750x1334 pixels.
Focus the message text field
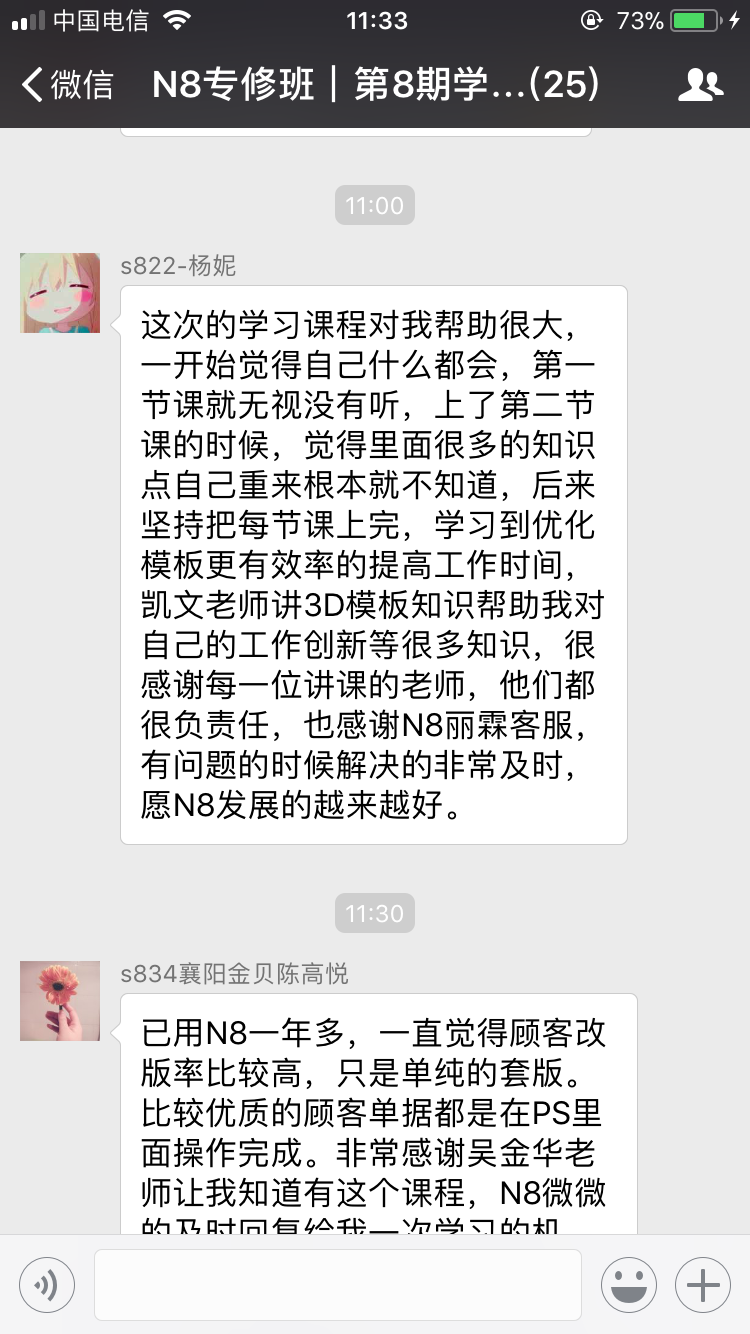[338, 1285]
